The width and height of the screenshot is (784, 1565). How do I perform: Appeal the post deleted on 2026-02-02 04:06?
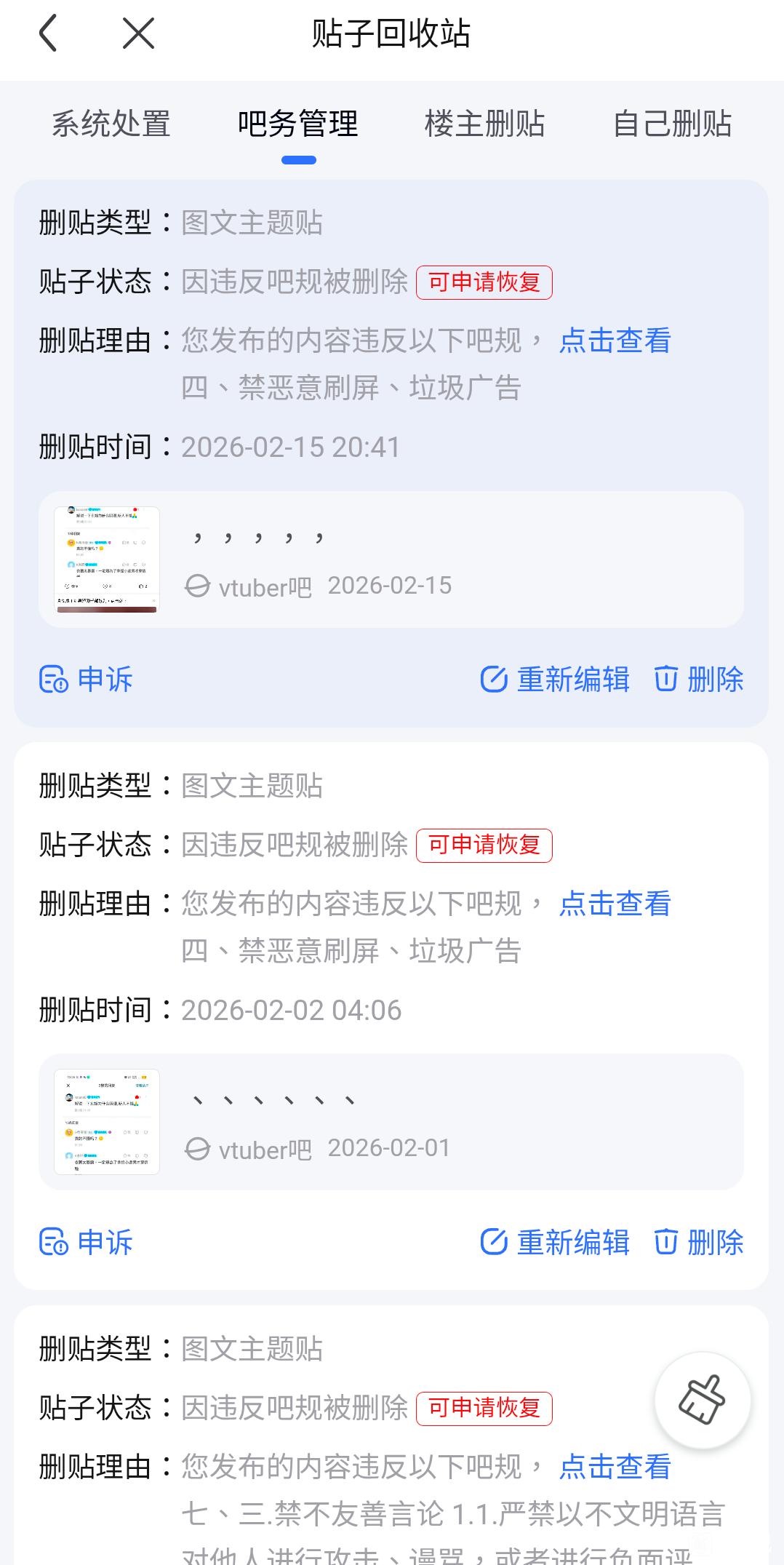[x=86, y=1242]
